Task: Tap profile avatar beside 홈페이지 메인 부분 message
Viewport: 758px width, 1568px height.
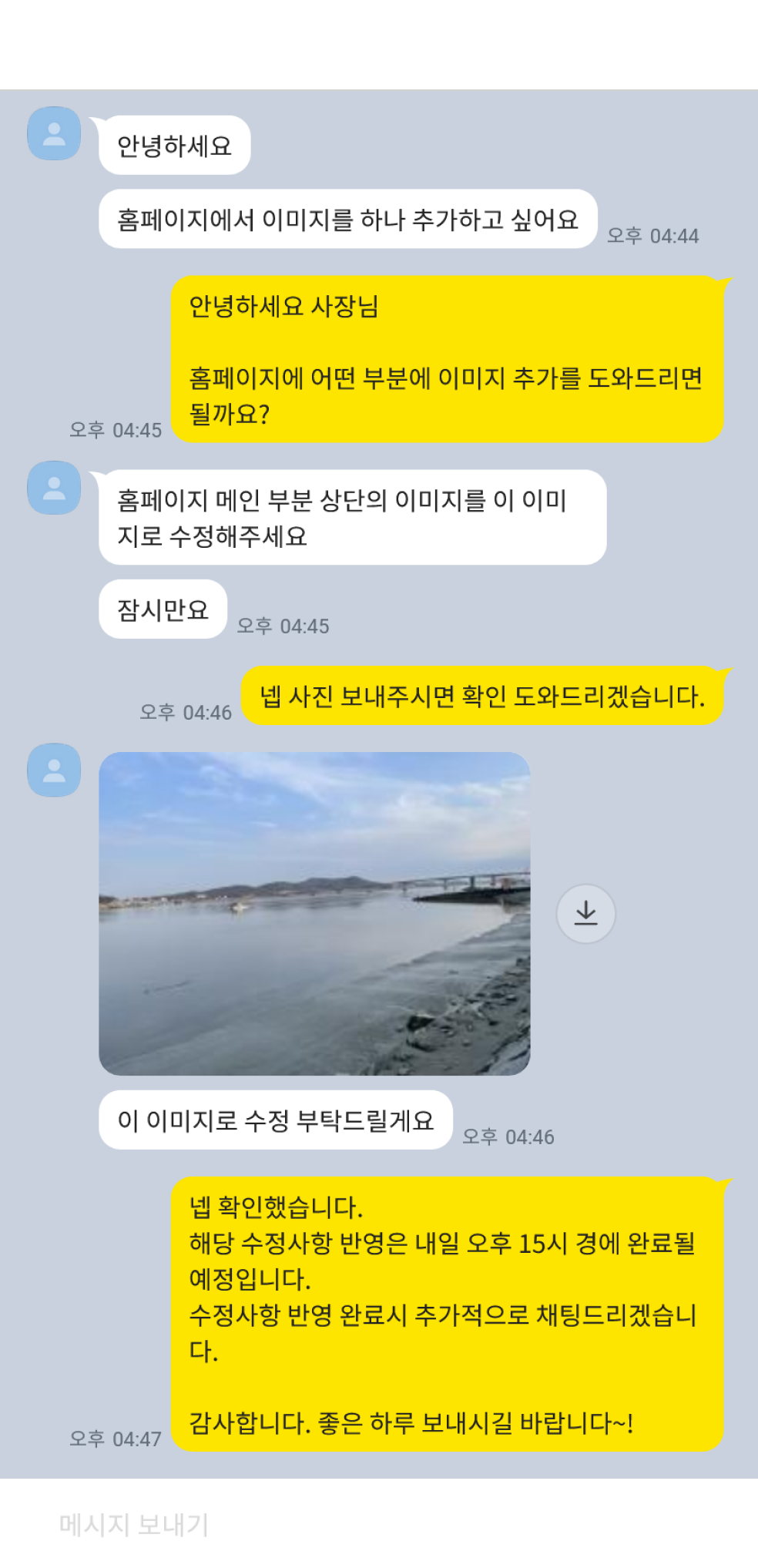Action: [54, 489]
